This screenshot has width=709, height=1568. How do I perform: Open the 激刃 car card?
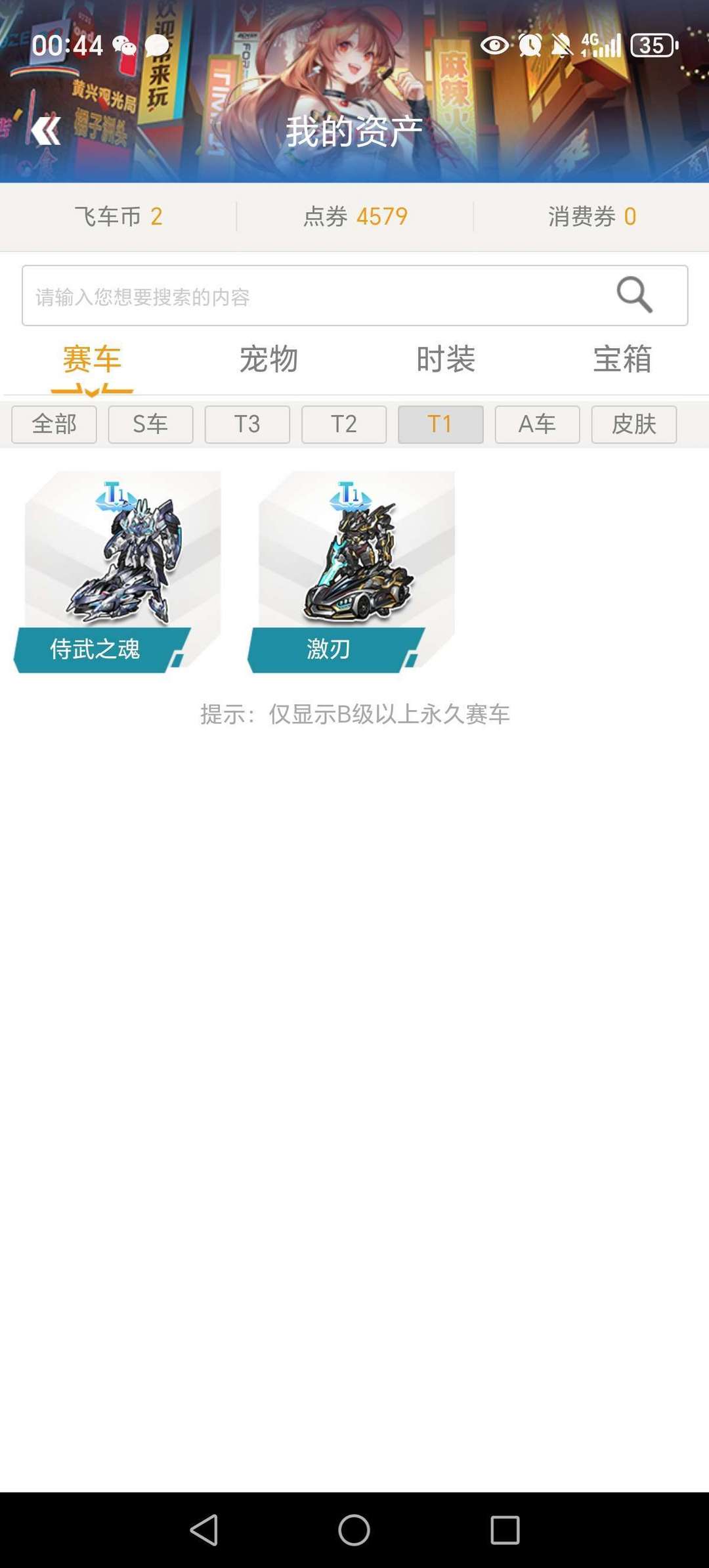coord(351,571)
